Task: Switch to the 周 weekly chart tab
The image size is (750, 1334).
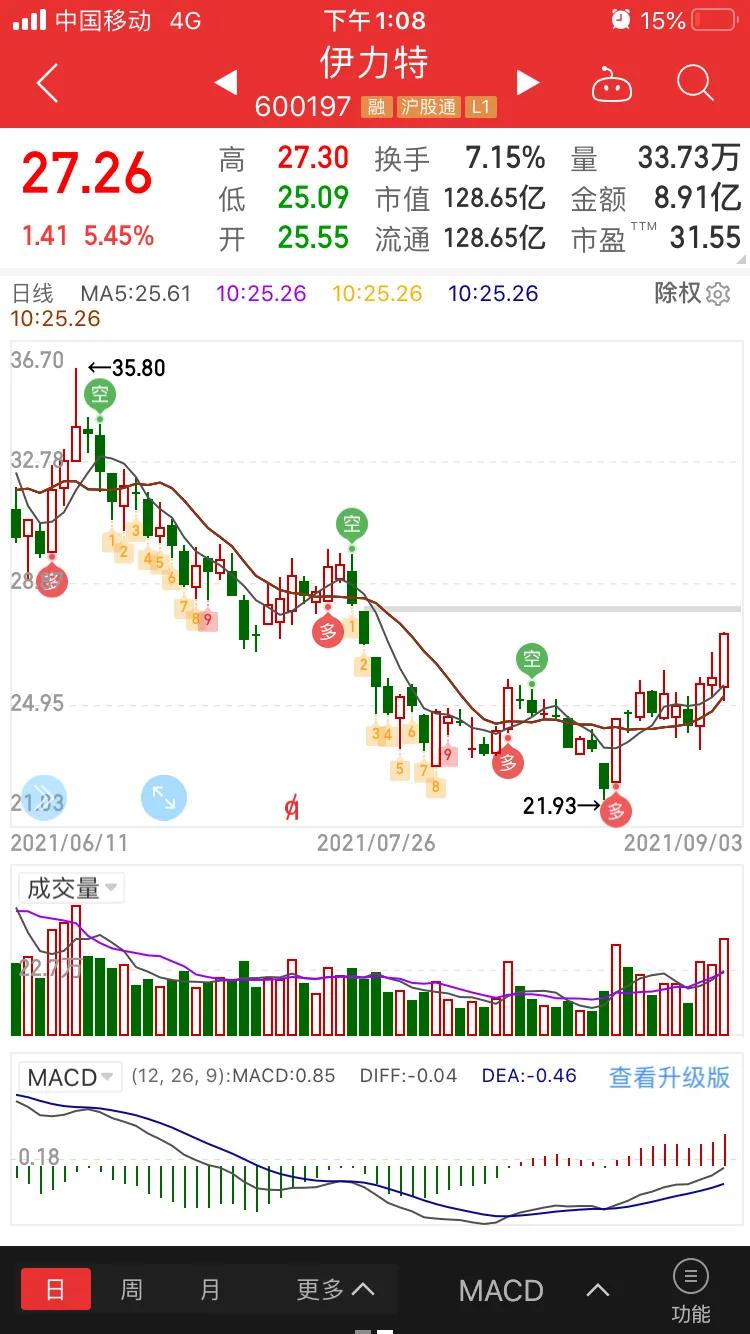Action: point(130,1290)
